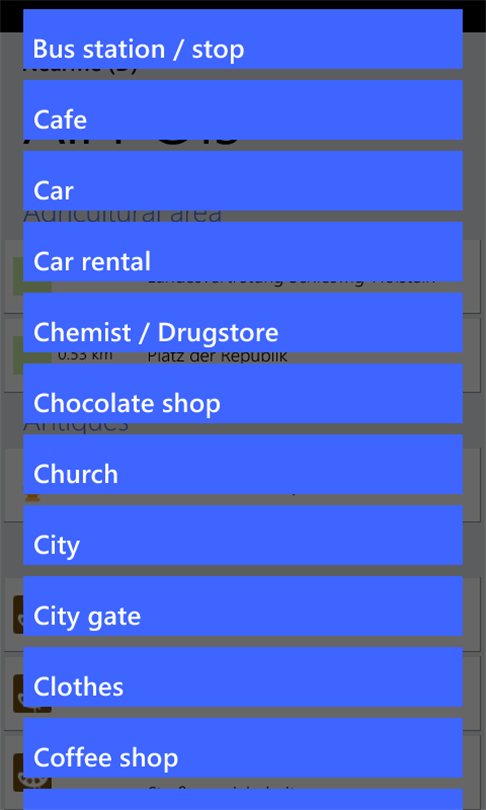
Task: Select Coffee shop
Action: [243, 747]
